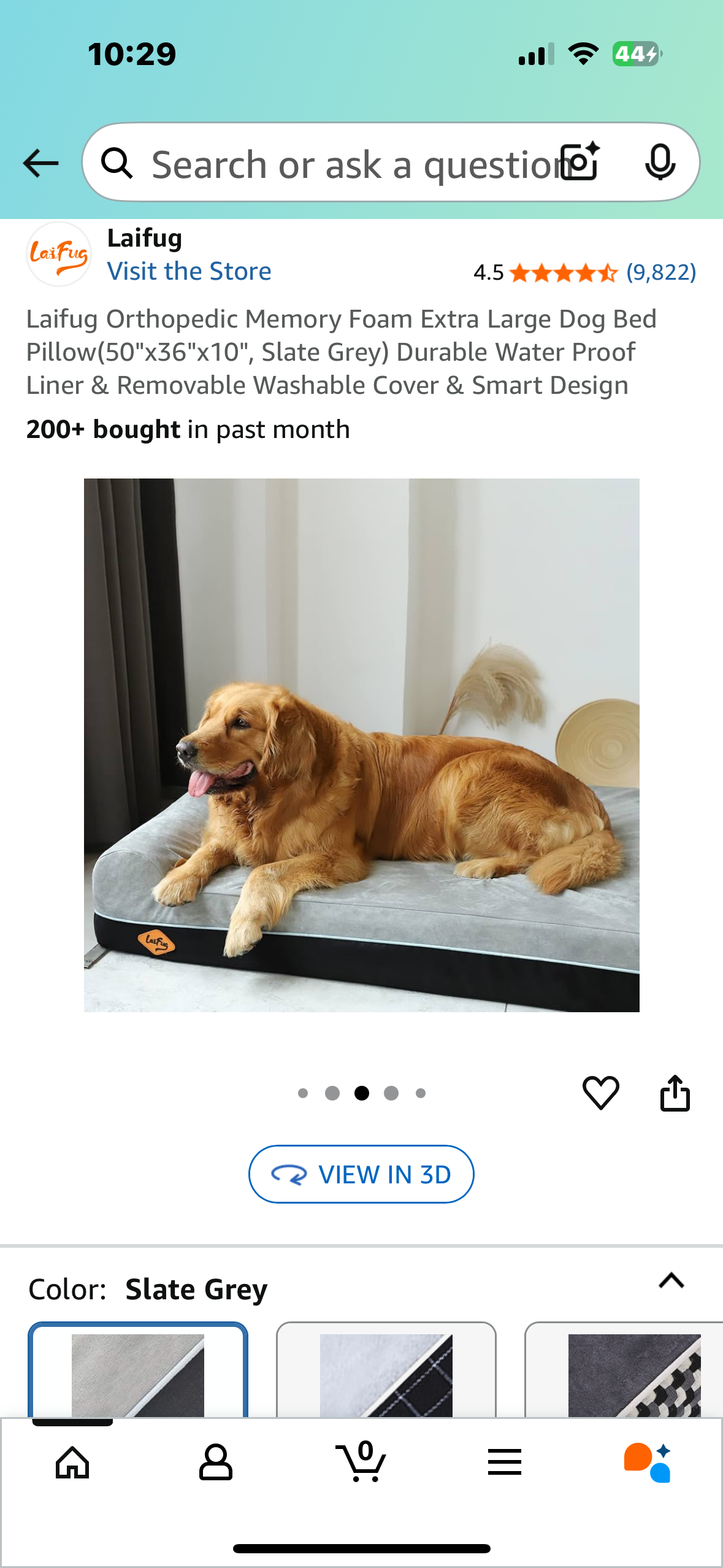Go back using the arrow icon
Viewport: 723px width, 1568px height.
pos(40,163)
